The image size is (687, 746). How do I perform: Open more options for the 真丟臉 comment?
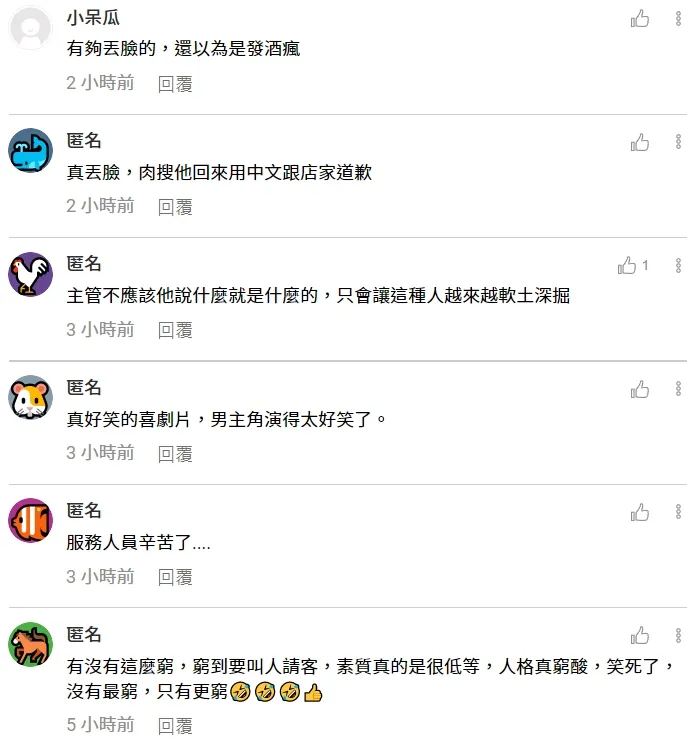click(678, 143)
